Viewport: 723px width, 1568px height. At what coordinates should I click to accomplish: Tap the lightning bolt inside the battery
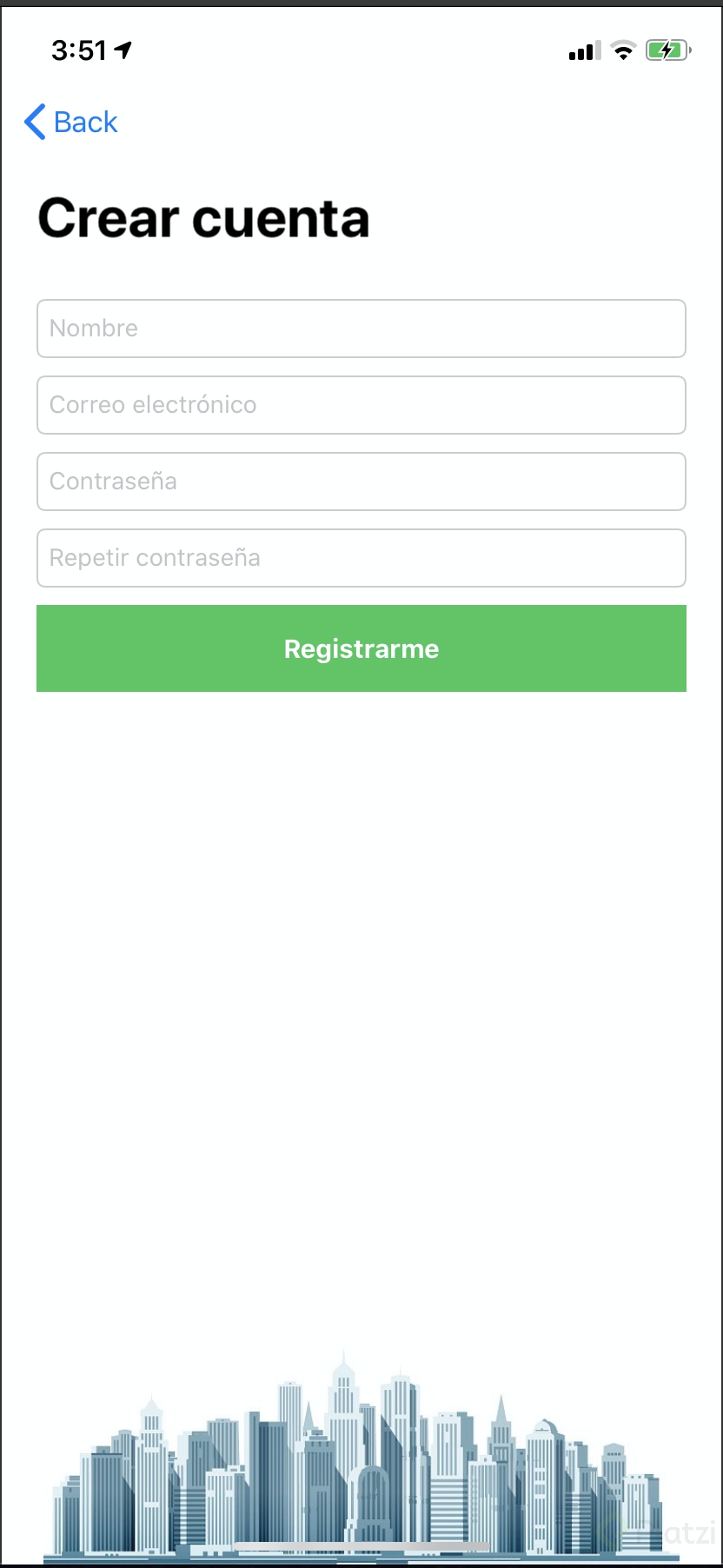point(667,50)
